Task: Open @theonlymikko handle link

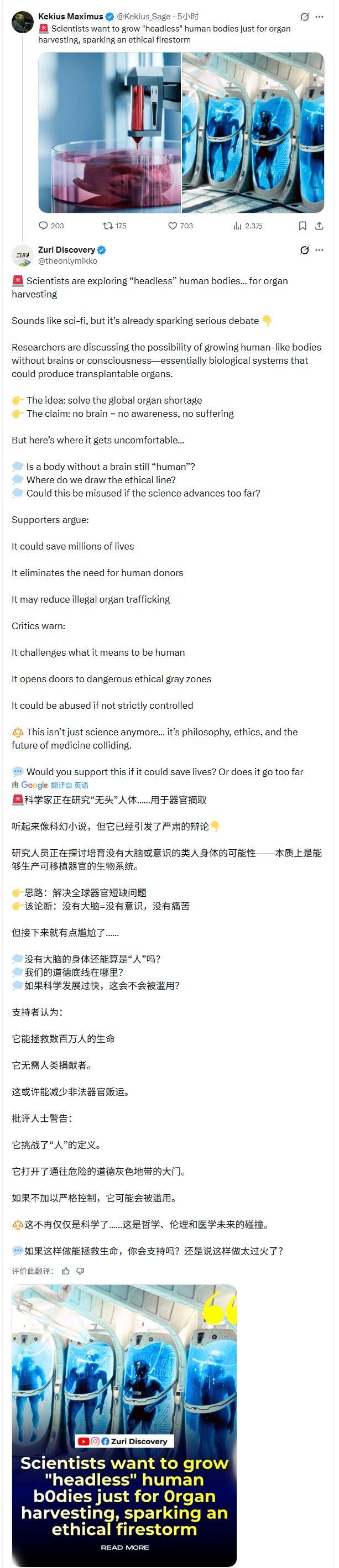Action: click(67, 261)
